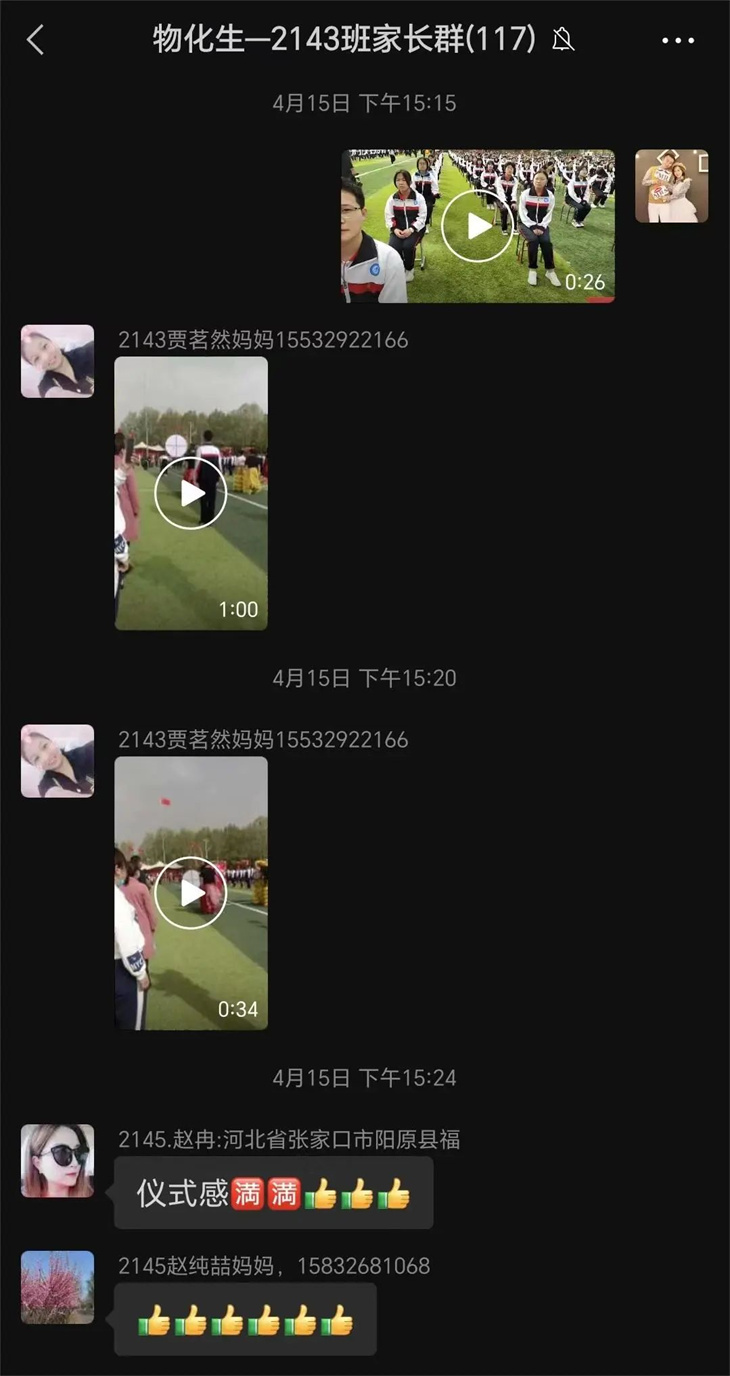Play the 1:00 video from 贾茗然妈妈
730x1376 pixels.
191,493
